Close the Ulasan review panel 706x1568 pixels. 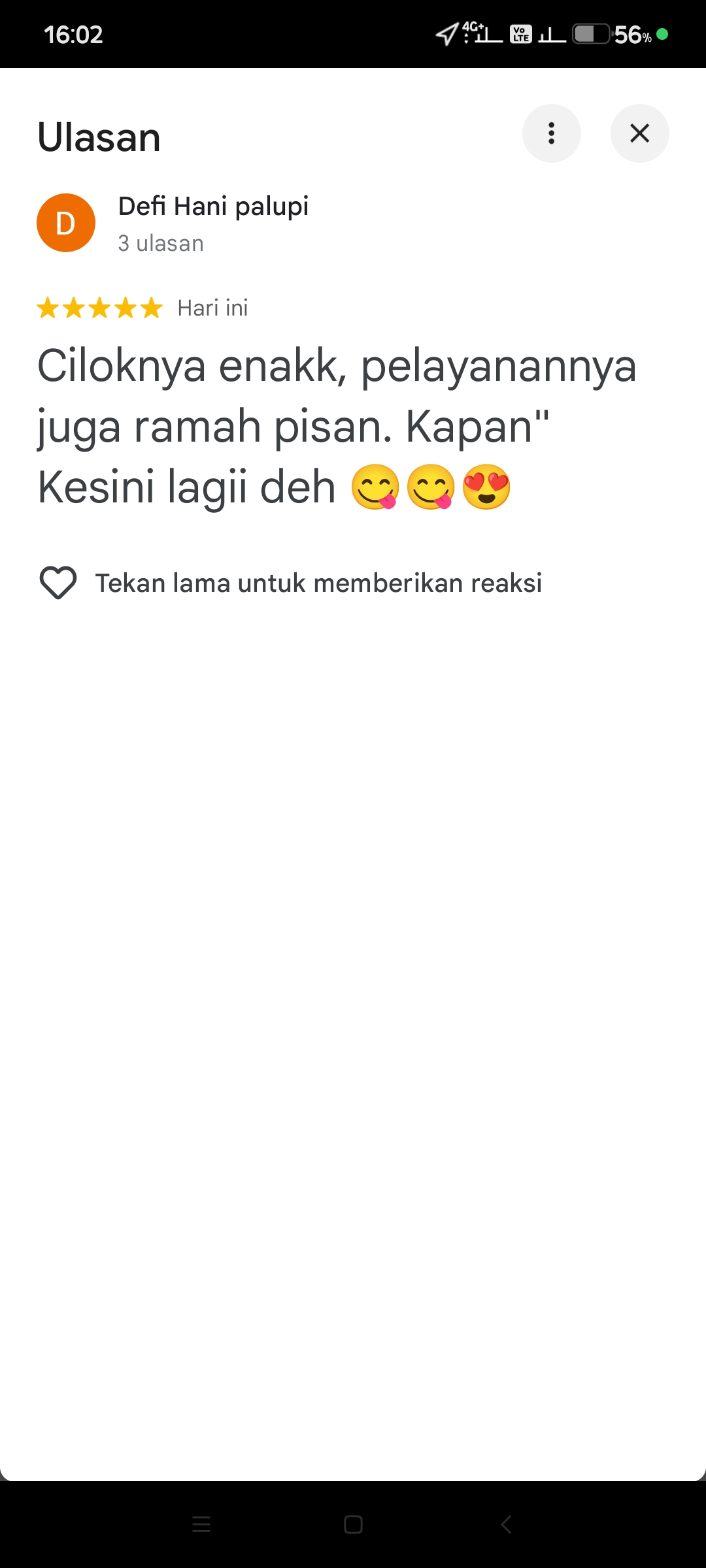639,133
